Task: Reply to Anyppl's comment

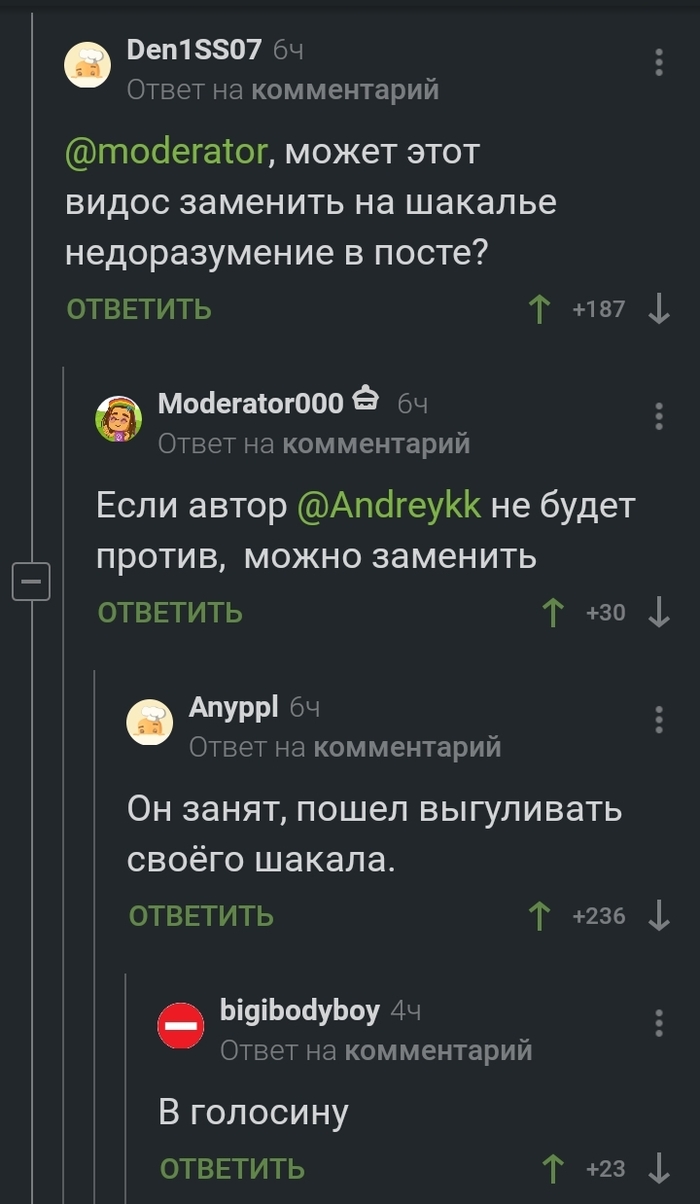Action: tap(201, 916)
